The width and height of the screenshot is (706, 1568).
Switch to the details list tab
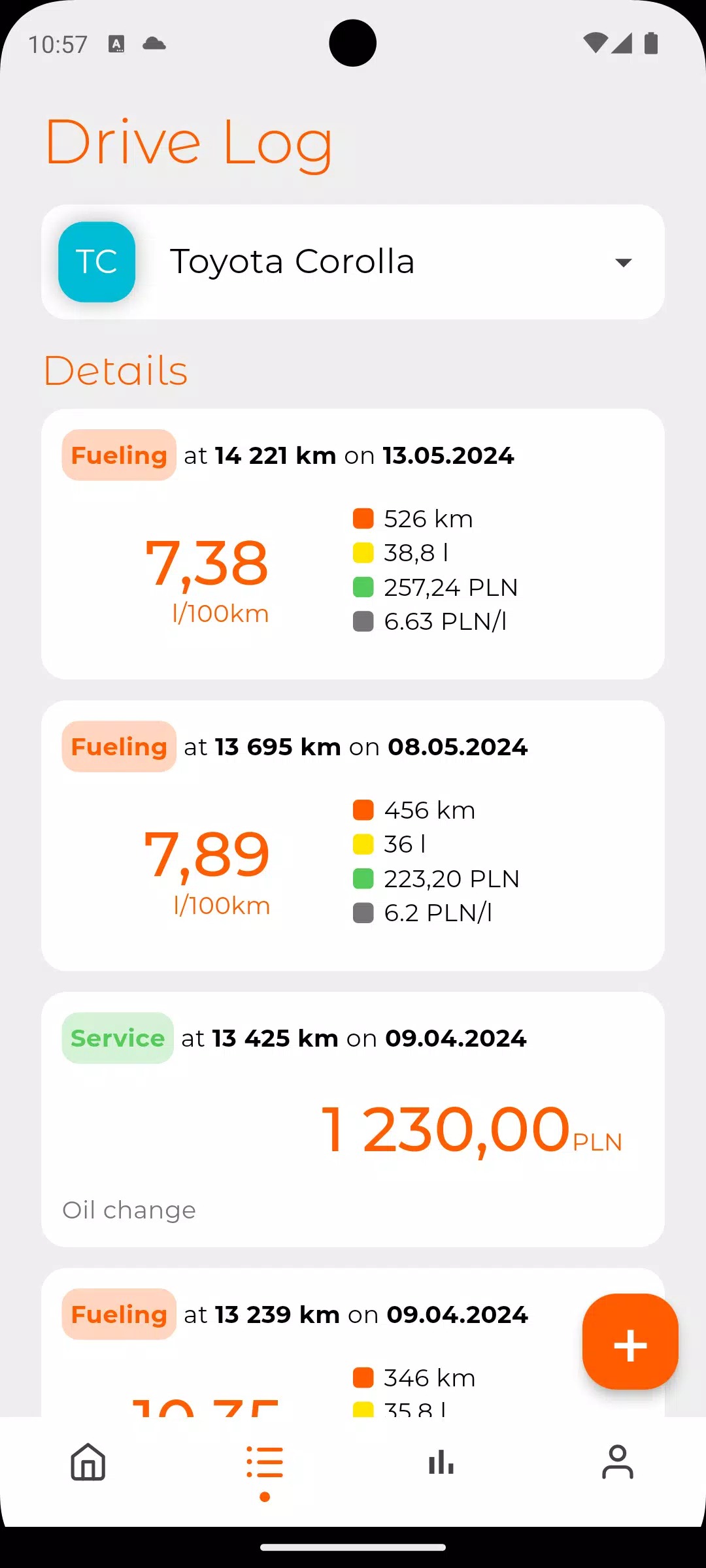click(265, 1462)
